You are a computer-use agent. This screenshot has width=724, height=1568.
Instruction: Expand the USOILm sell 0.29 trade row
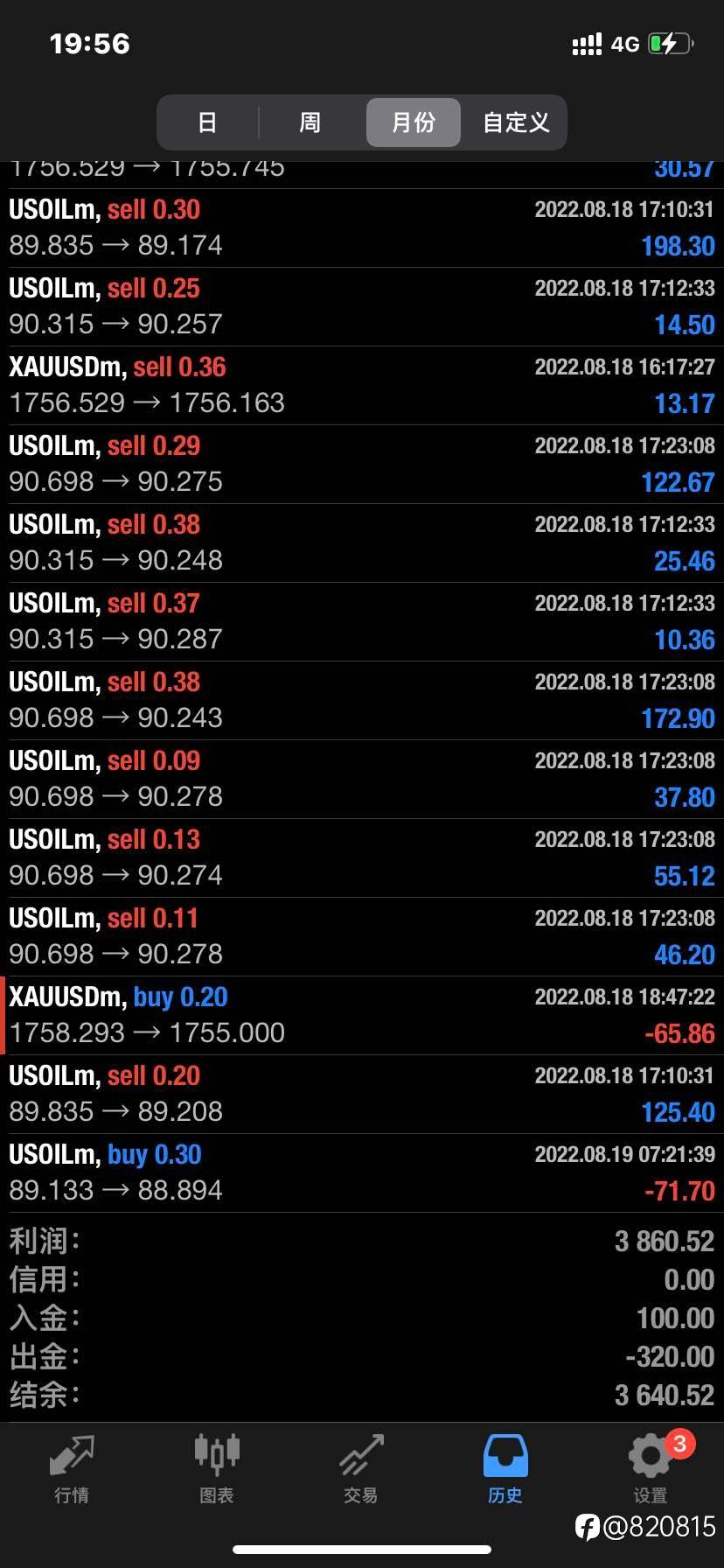pos(362,464)
